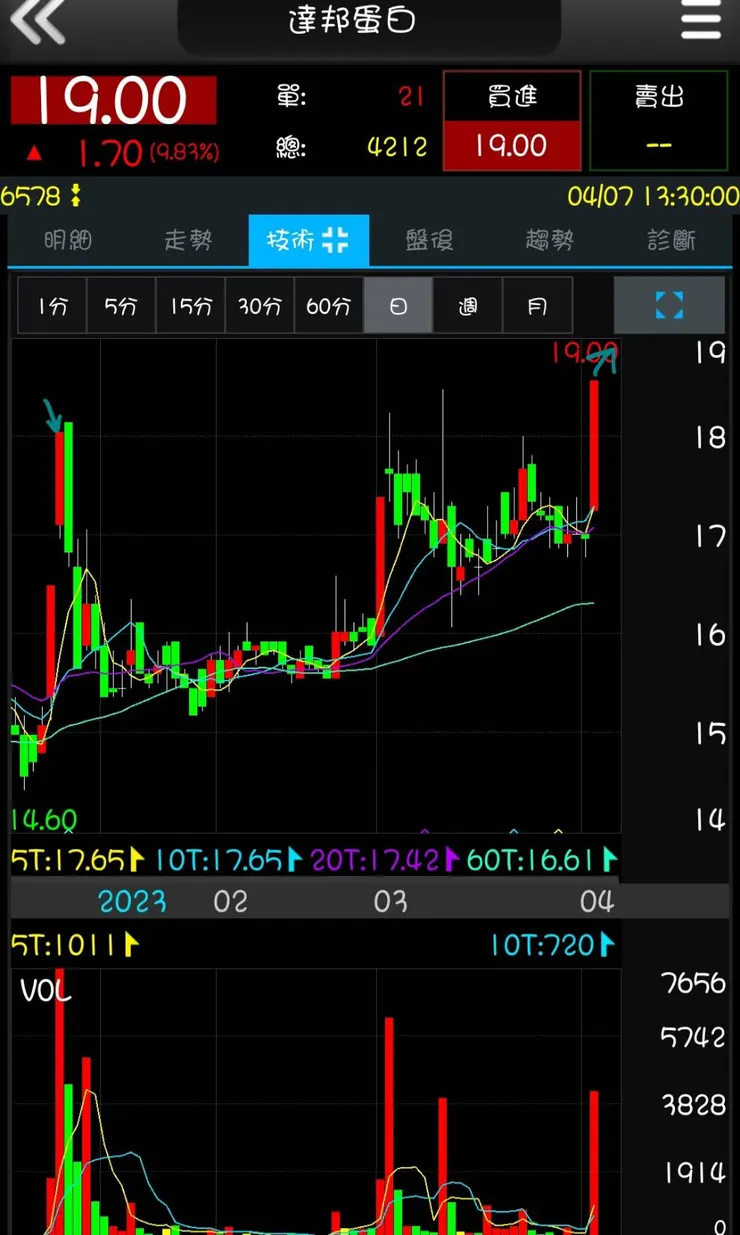Show the 週 weekly chart
Viewport: 740px width, 1235px height.
[x=467, y=306]
